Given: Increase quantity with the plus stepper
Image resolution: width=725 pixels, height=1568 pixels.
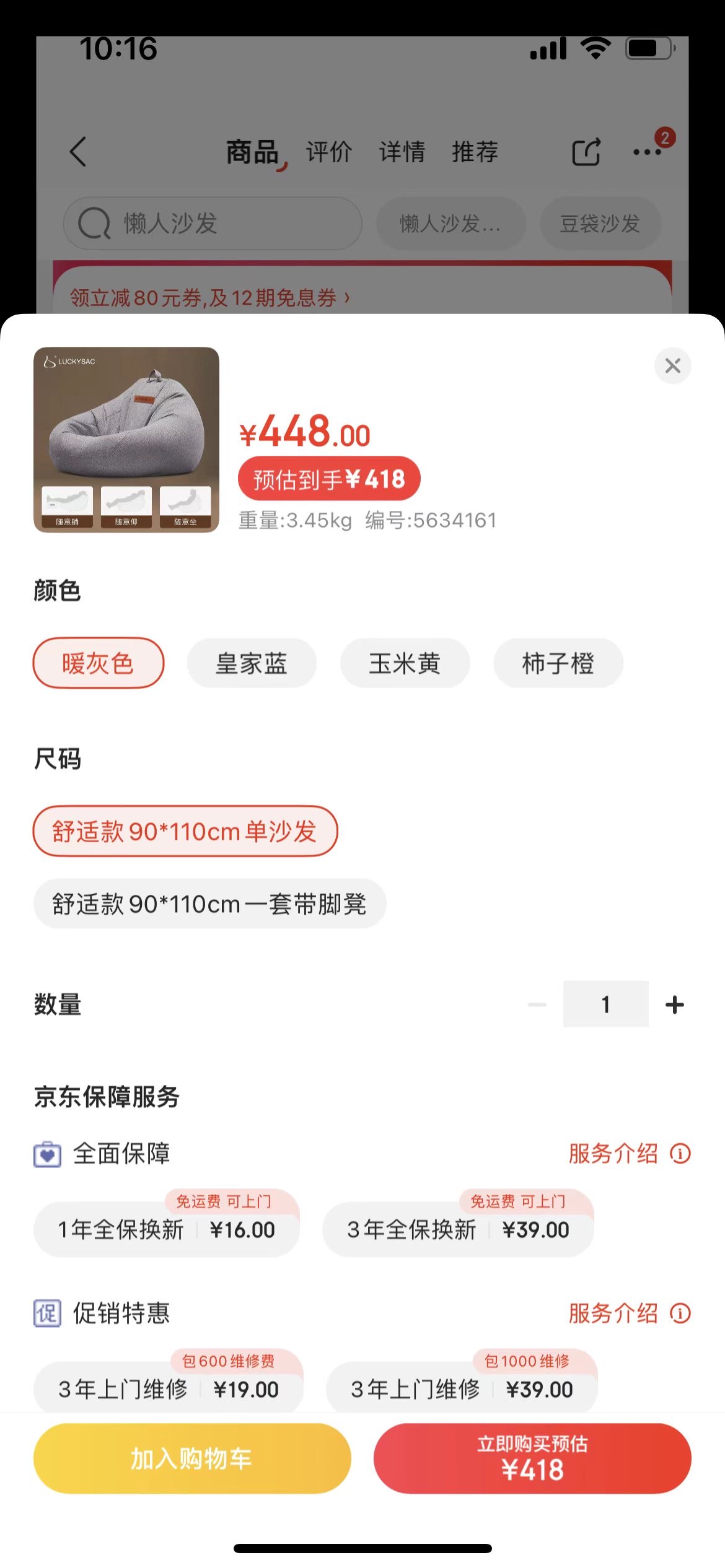Looking at the screenshot, I should (x=675, y=1004).
